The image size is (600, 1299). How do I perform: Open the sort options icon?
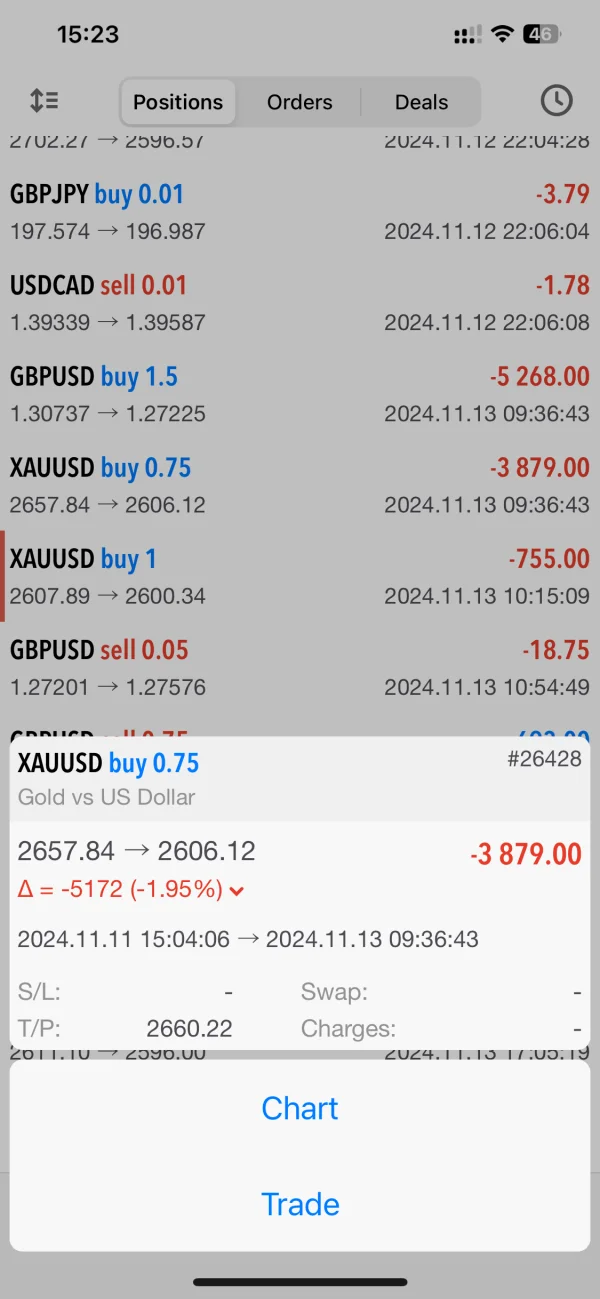coord(44,101)
